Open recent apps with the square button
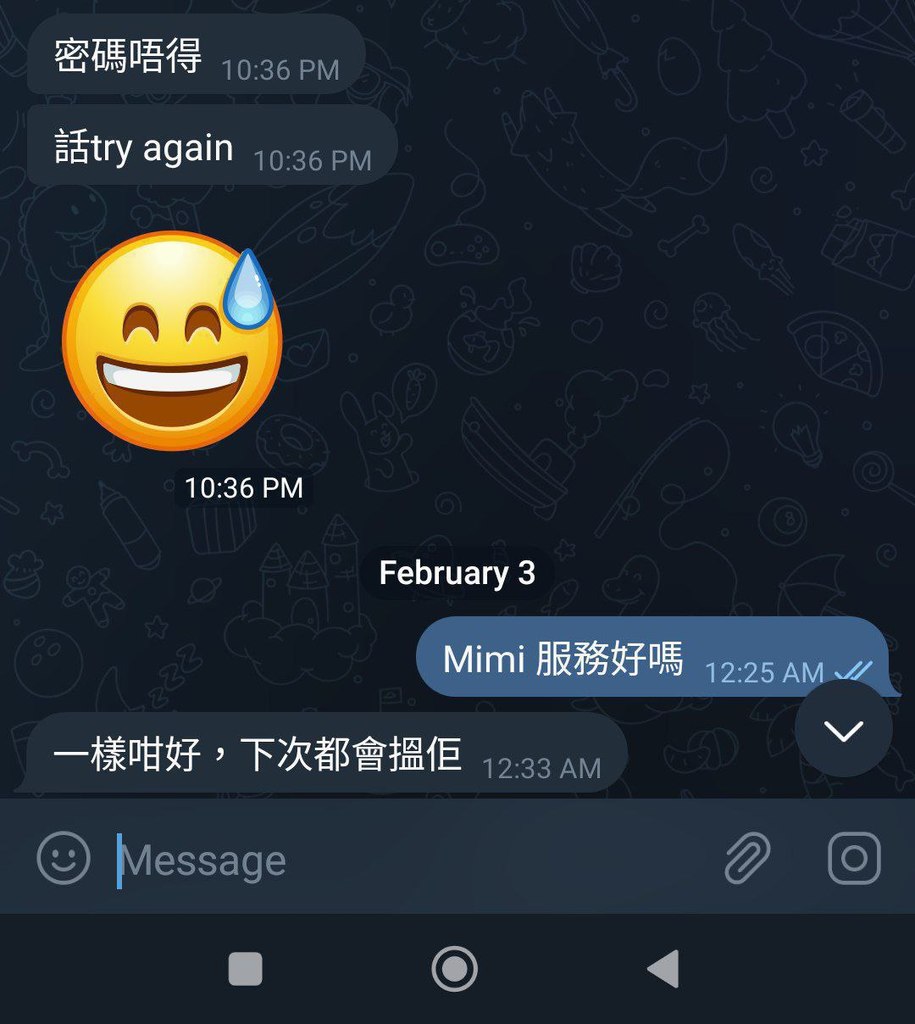 coord(246,969)
